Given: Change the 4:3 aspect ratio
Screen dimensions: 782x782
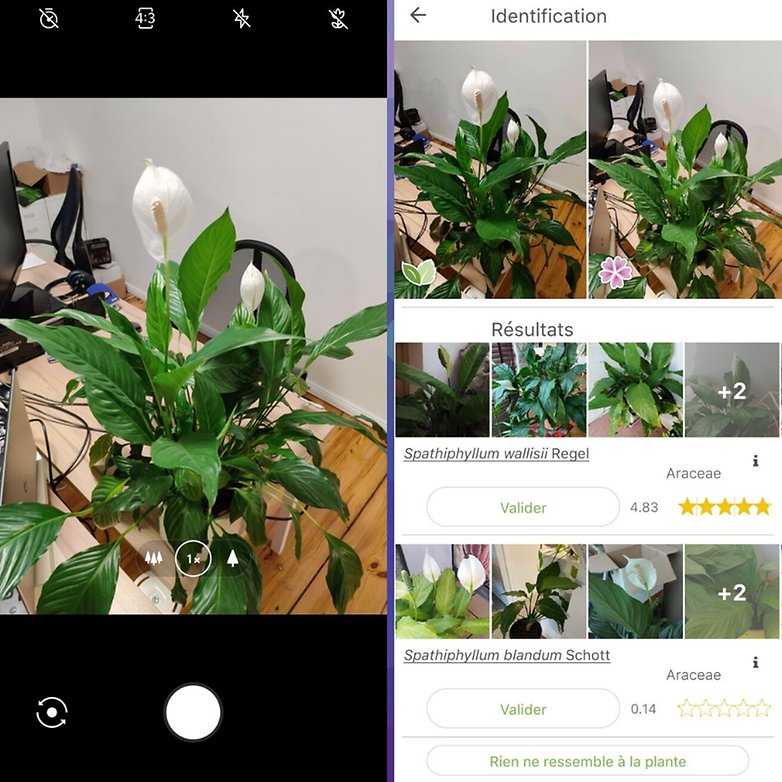Looking at the screenshot, I should 145,19.
